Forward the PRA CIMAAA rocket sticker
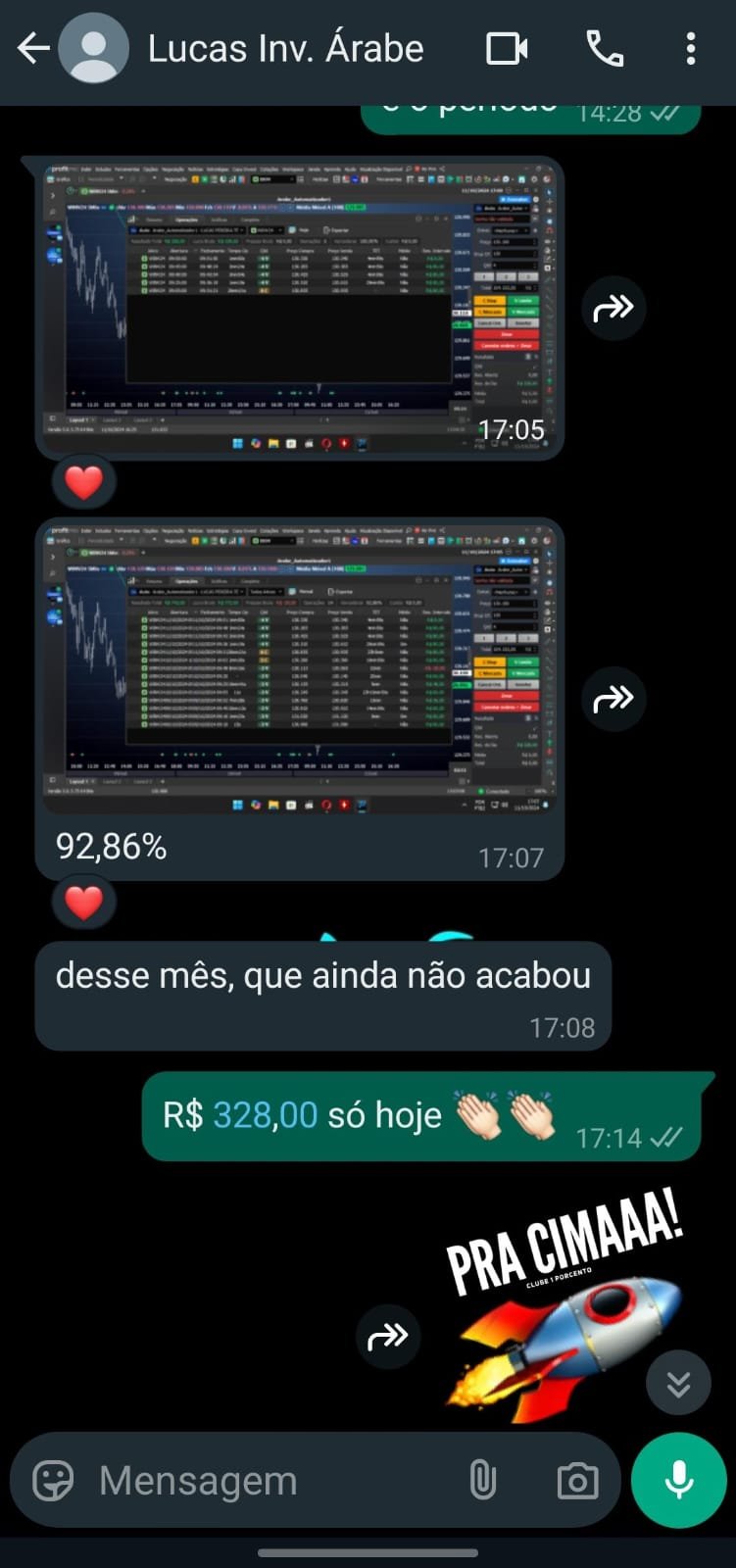The image size is (736, 1568). 387,1336
